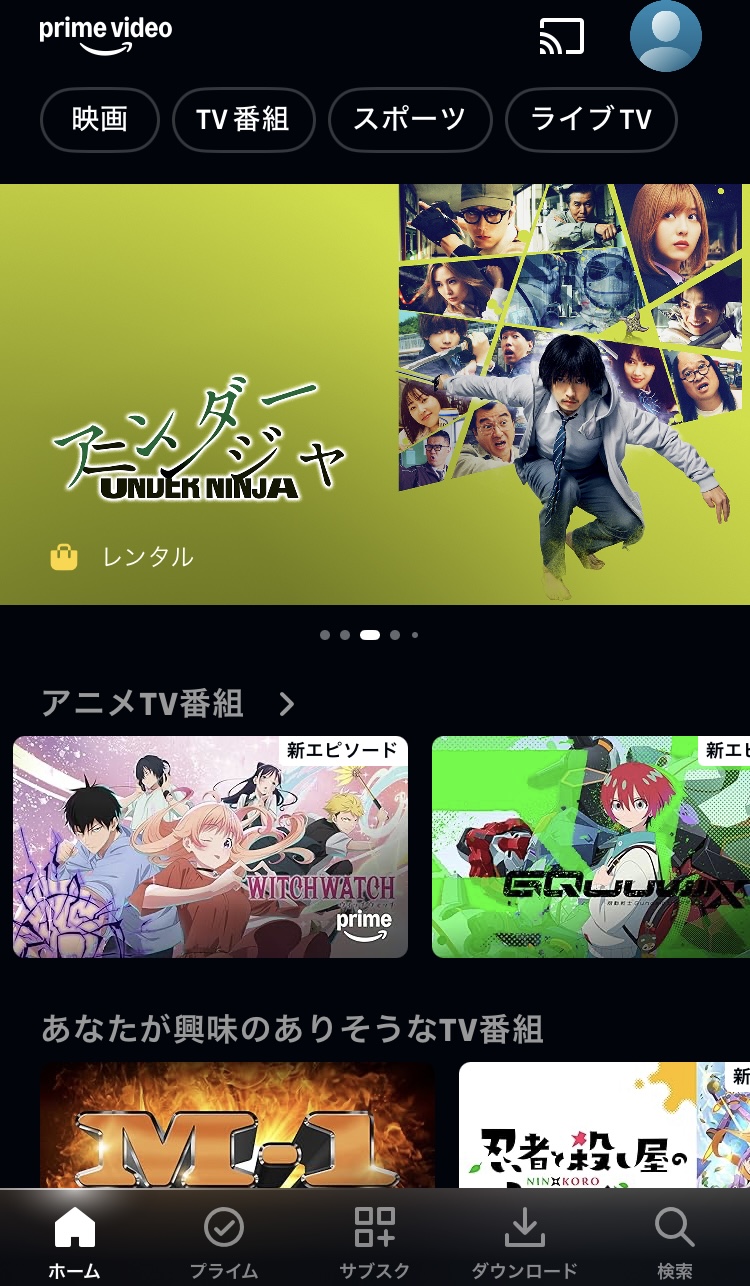
Task: Open the Witch Watch anime card
Action: point(210,847)
